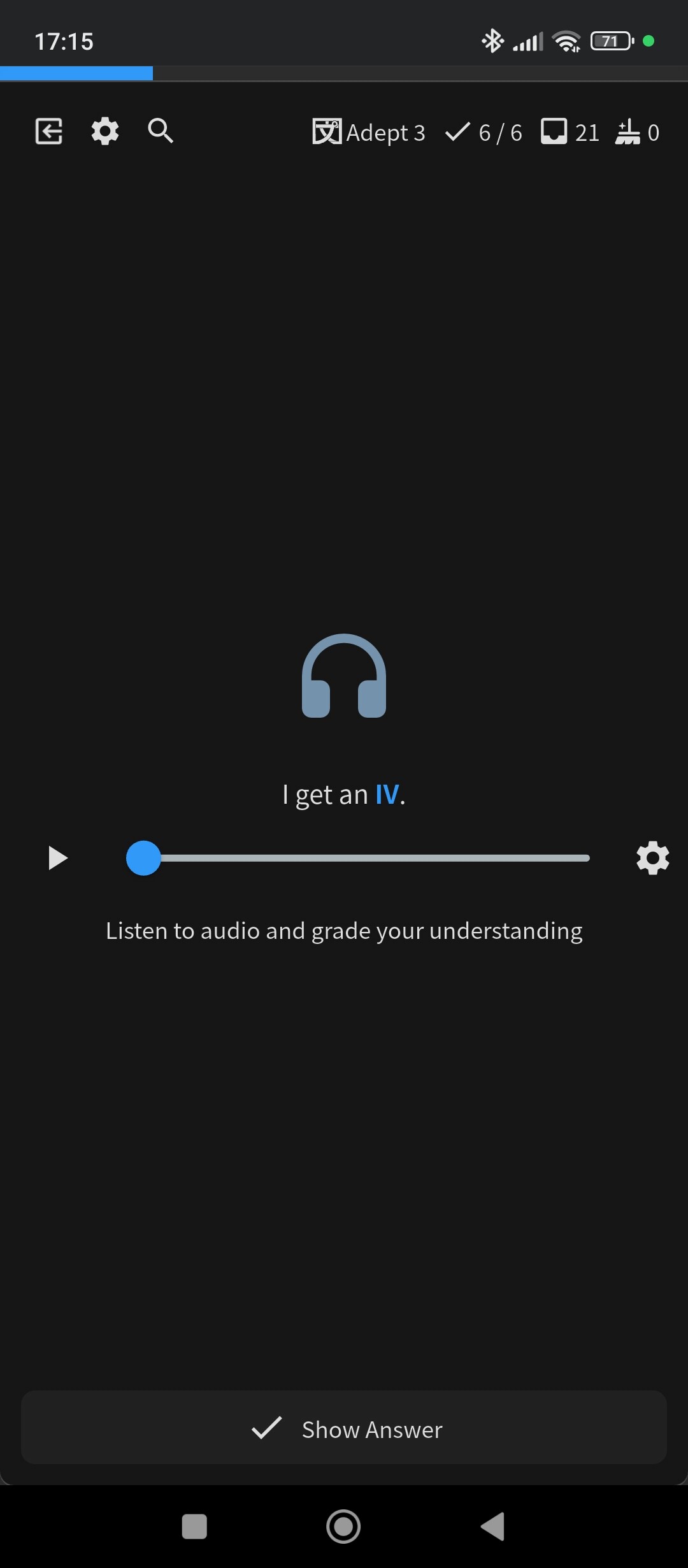
Task: Open audio playback settings gear
Action: (652, 858)
